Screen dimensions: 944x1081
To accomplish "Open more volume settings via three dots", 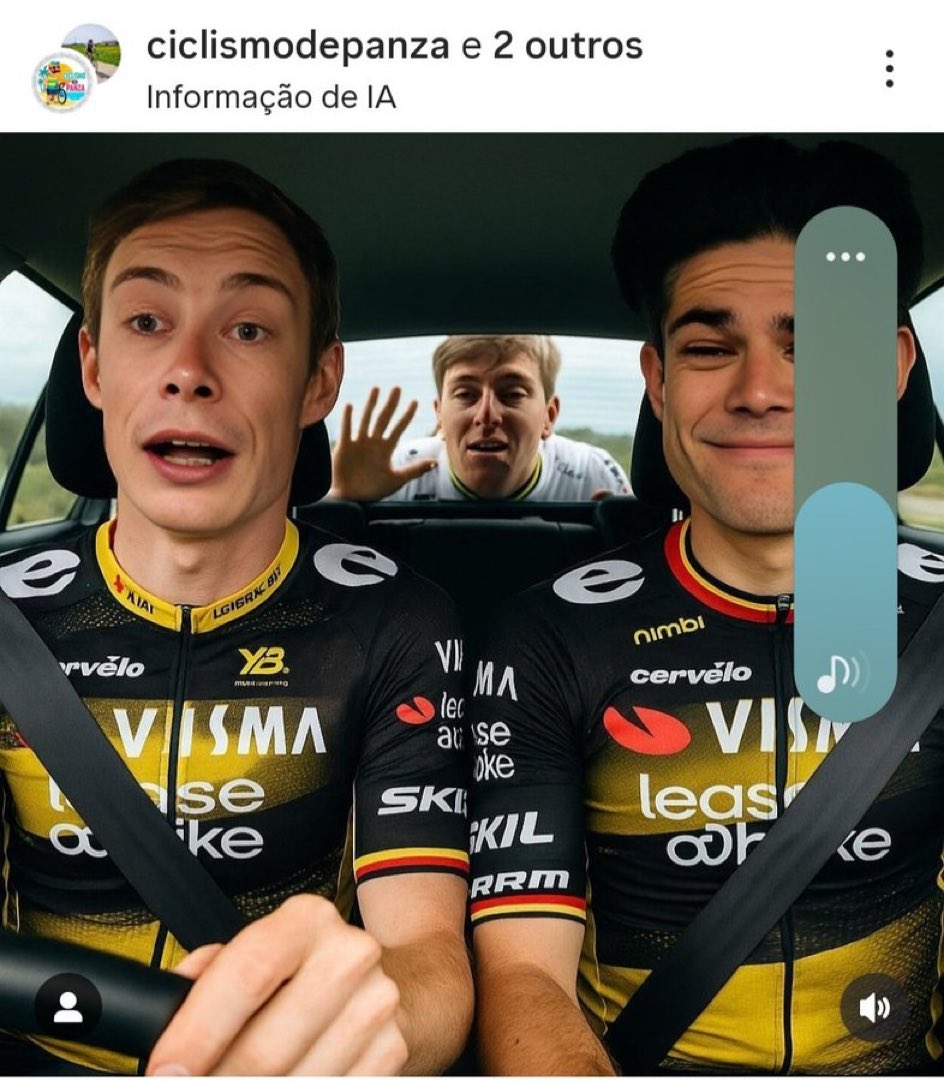I will tap(845, 257).
